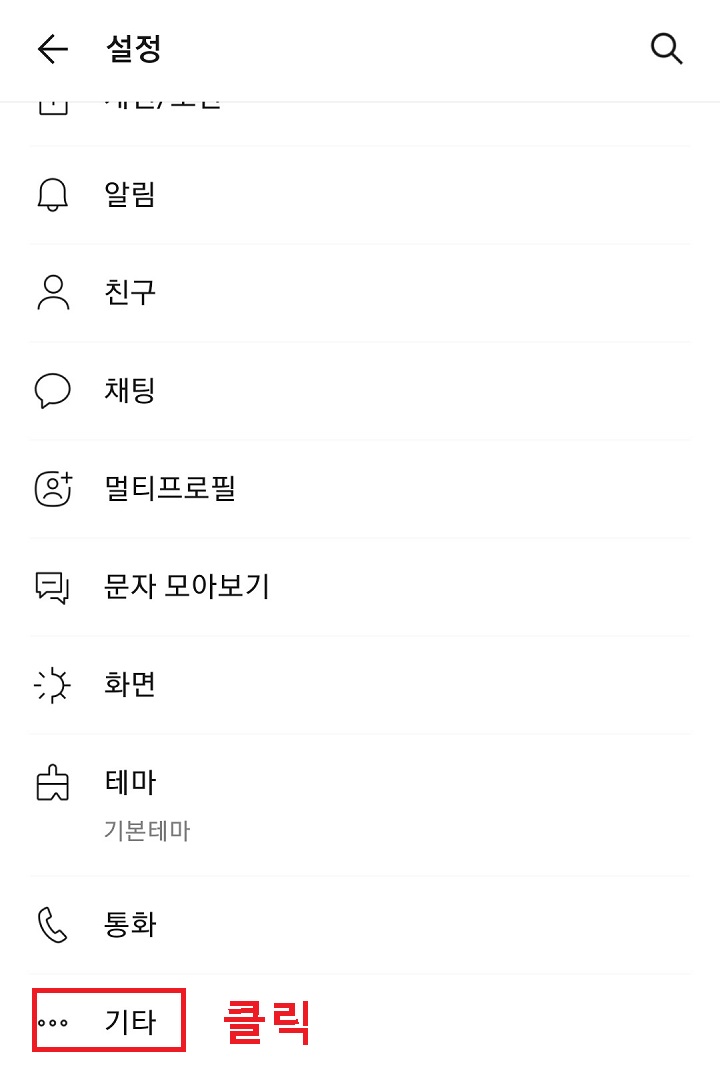Tap the speech bubble icon for 채팅
The height and width of the screenshot is (1086, 720).
tap(52, 390)
